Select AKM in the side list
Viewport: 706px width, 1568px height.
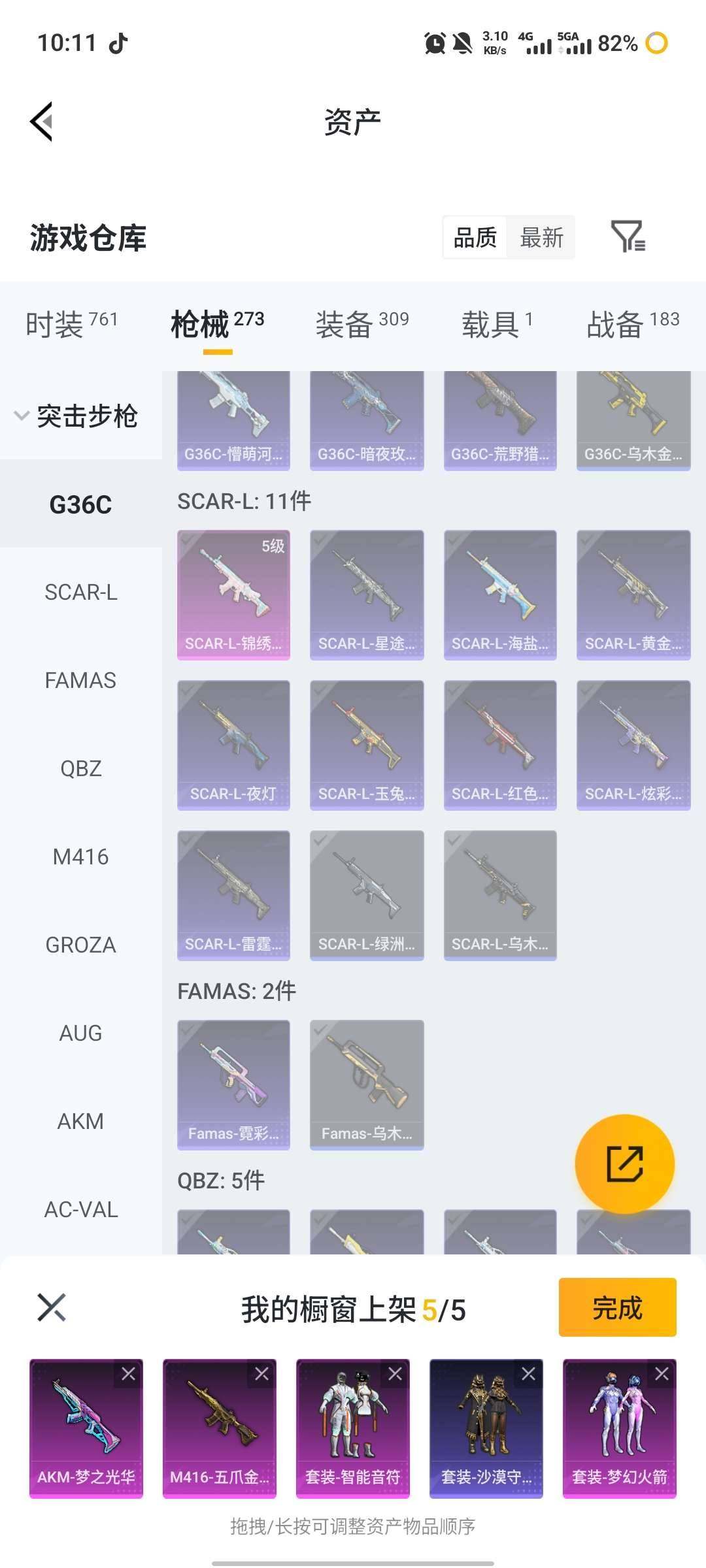[80, 1121]
